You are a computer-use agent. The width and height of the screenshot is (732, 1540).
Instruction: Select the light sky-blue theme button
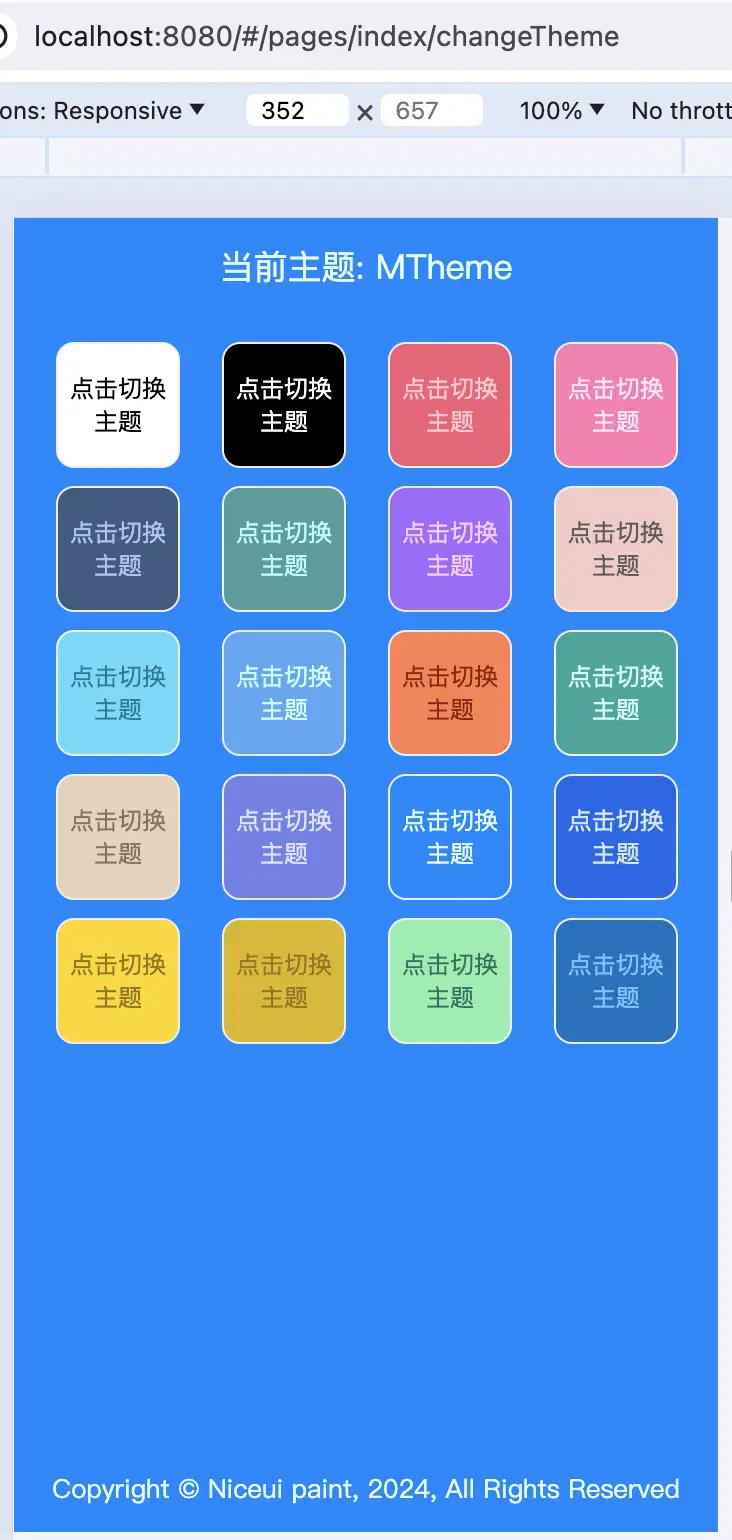[x=118, y=693]
